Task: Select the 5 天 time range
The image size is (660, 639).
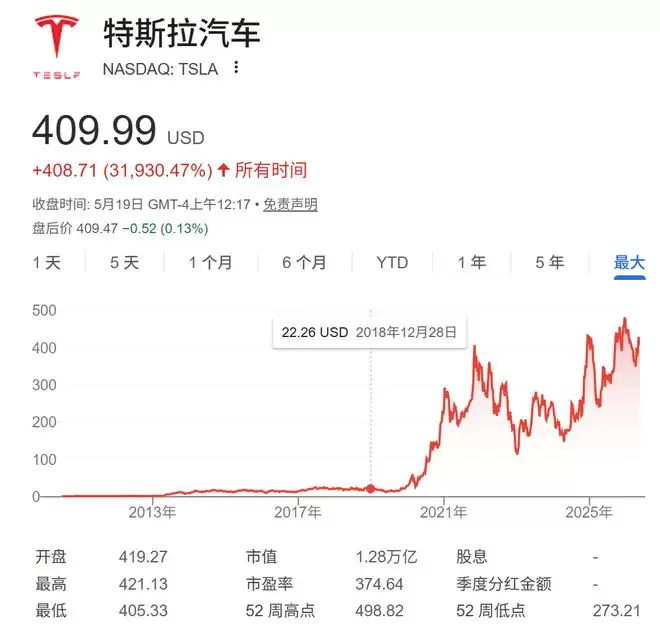Action: 124,263
